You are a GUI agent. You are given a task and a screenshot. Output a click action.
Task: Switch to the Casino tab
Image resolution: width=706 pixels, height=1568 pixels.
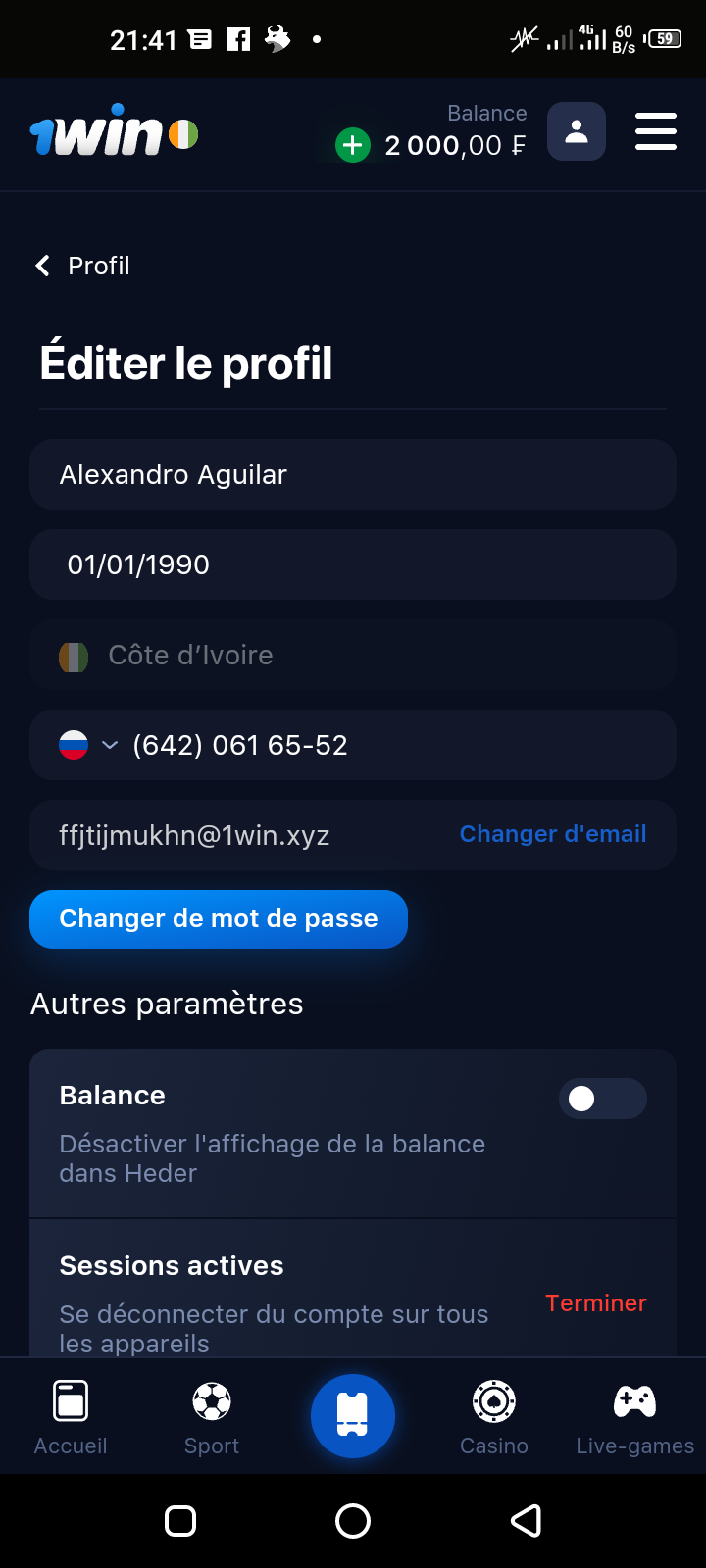click(x=494, y=1417)
